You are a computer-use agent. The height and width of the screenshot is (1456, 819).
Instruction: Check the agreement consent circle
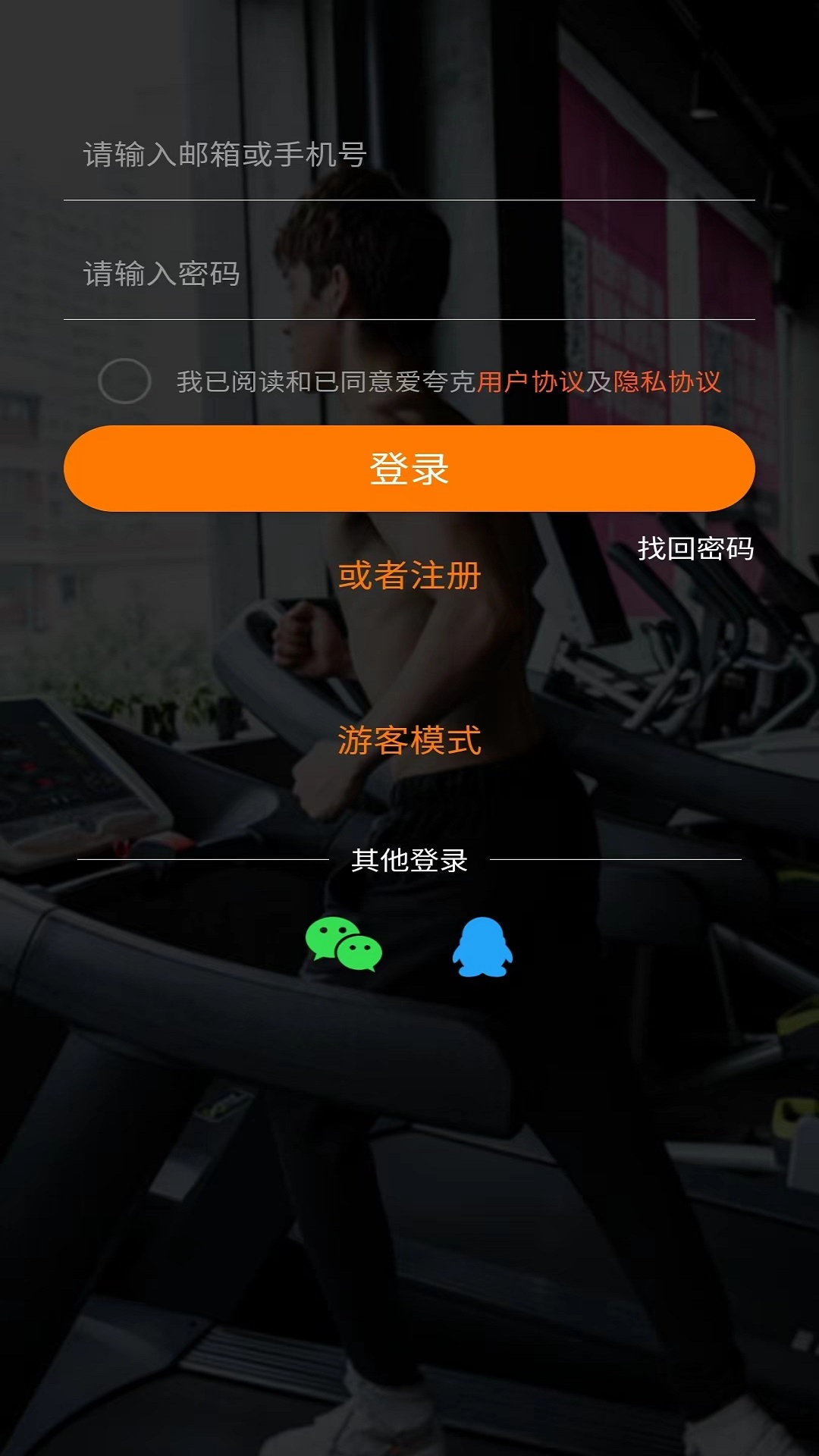click(x=124, y=381)
